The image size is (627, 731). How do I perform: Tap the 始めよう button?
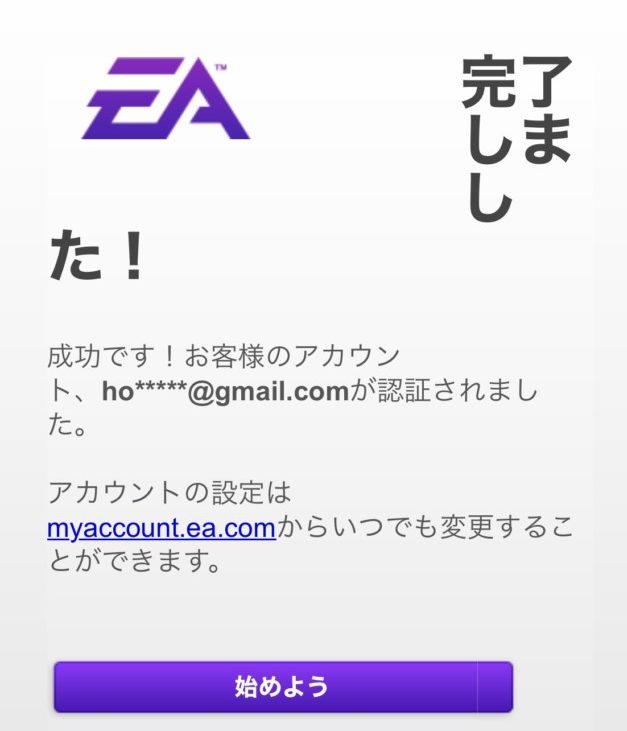pos(283,687)
